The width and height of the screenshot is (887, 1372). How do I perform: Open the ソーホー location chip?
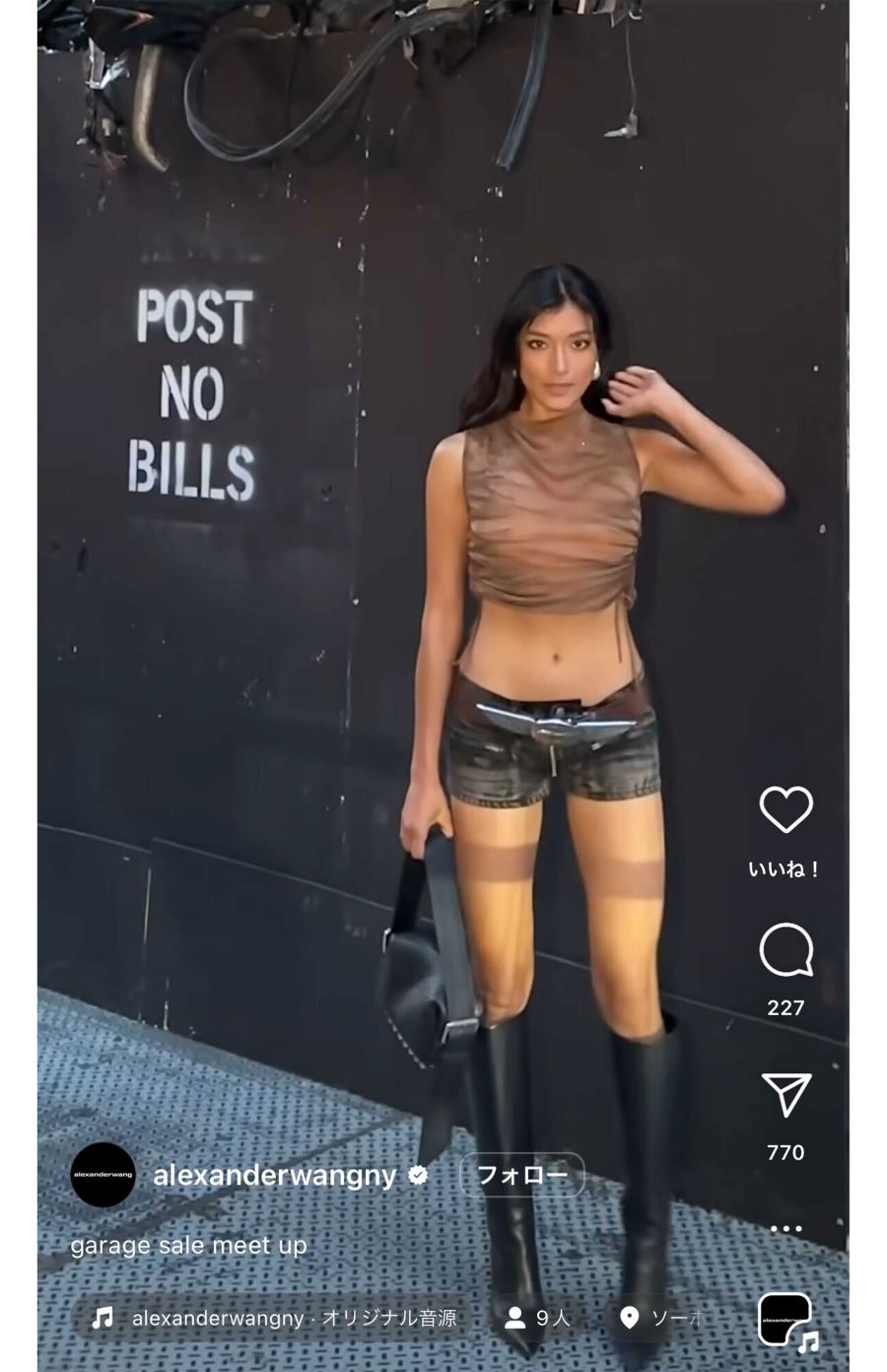[662, 1318]
